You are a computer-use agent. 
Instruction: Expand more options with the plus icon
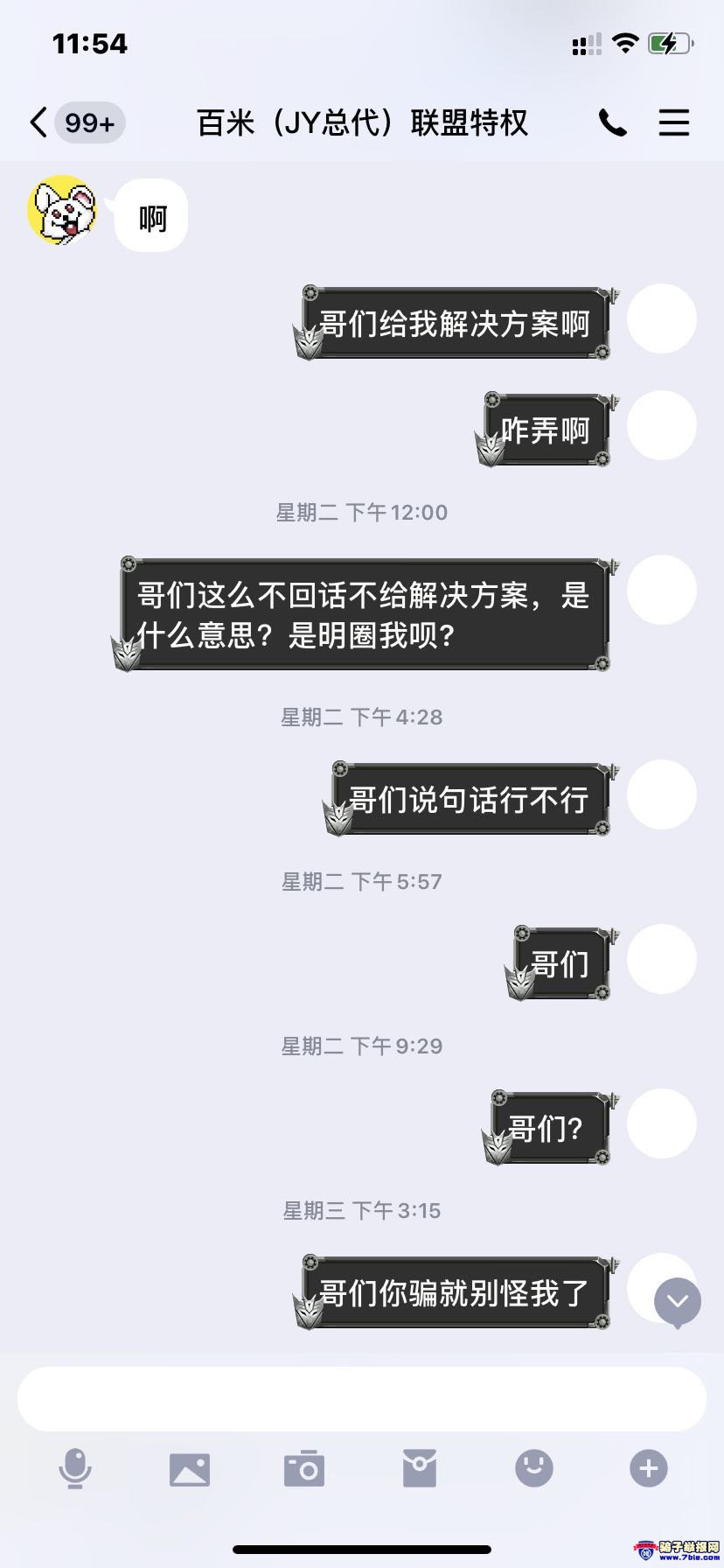pos(648,1468)
